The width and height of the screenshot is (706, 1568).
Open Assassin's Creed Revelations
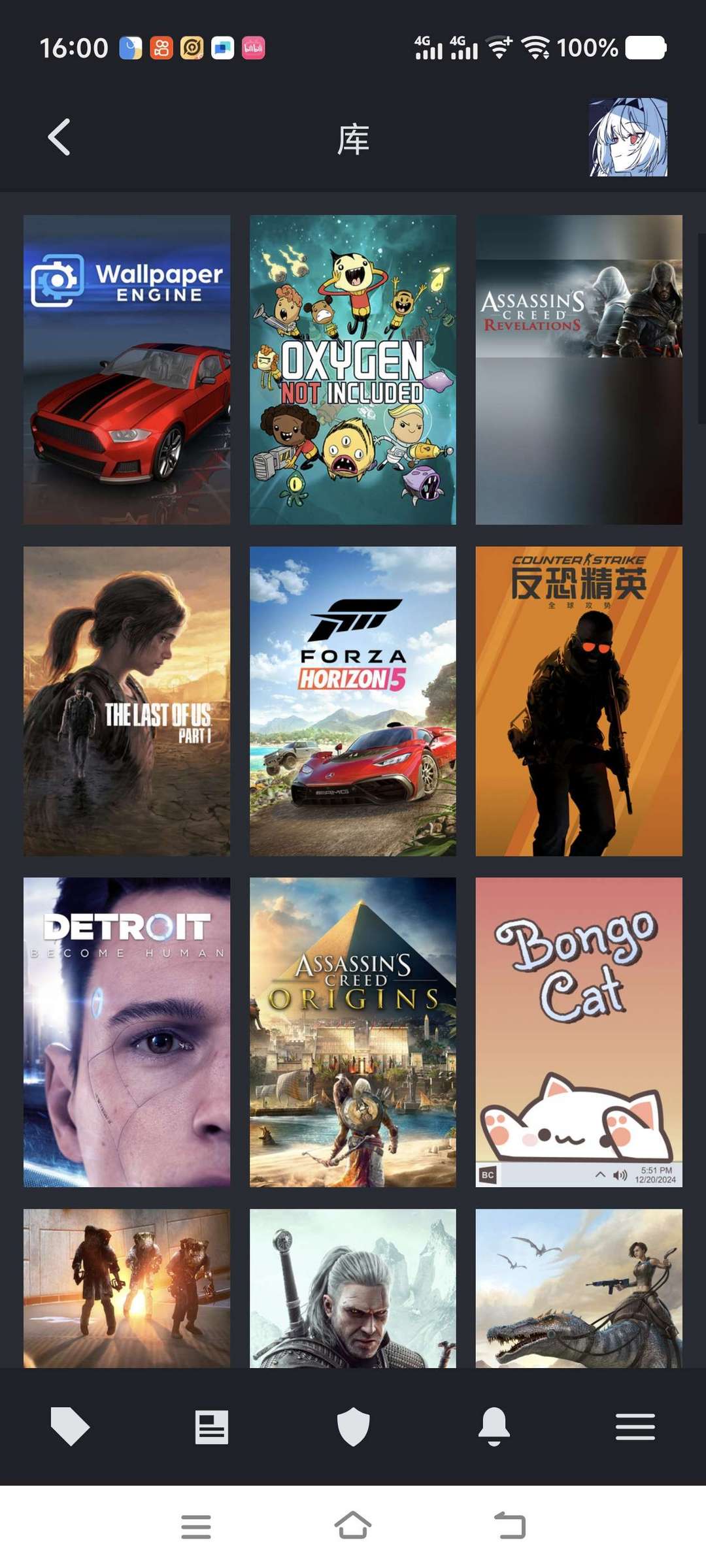click(x=579, y=370)
